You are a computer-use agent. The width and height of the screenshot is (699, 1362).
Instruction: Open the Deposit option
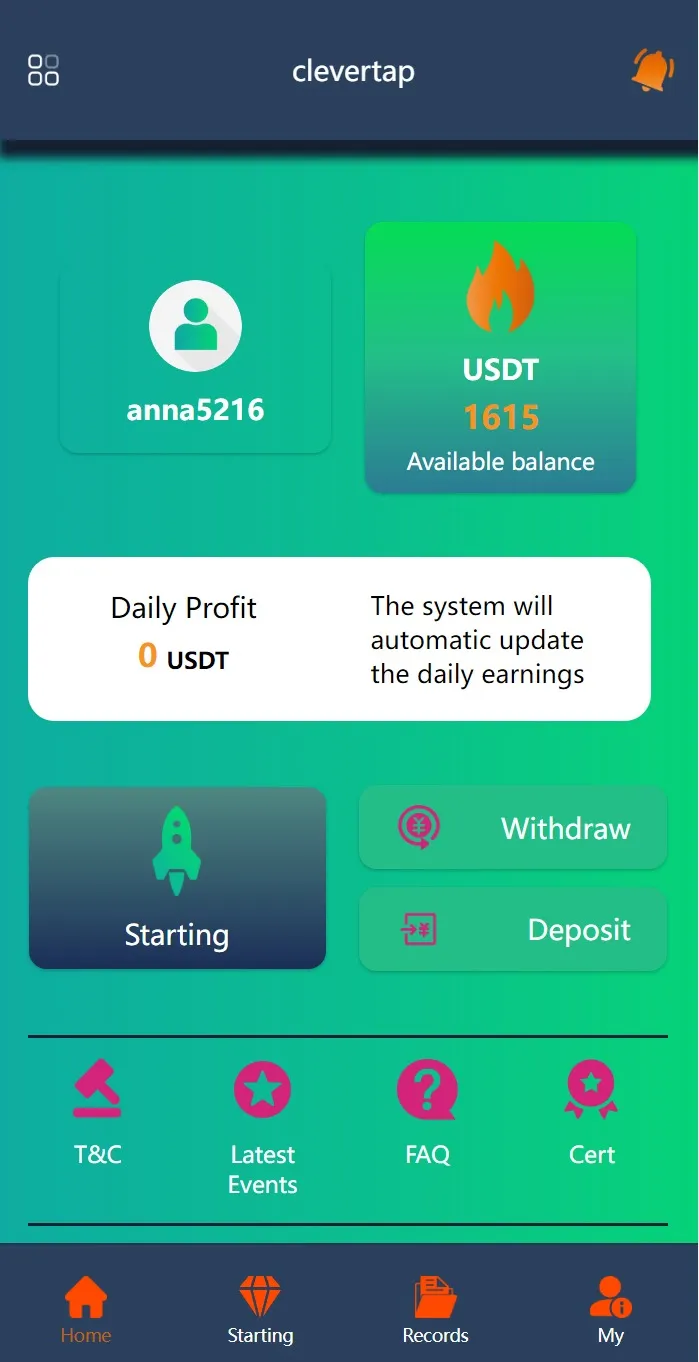(x=513, y=930)
